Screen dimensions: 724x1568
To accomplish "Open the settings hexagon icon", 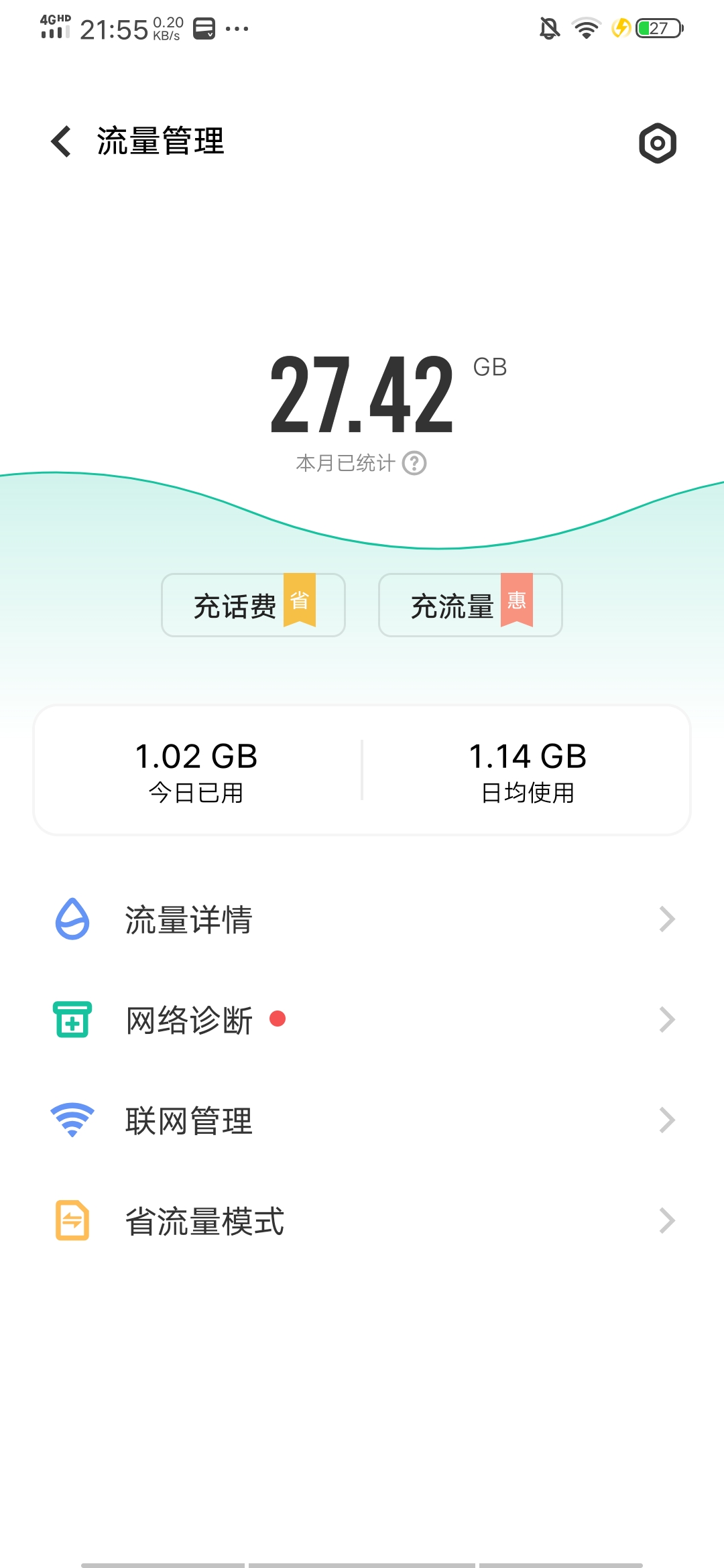I will pos(658,143).
